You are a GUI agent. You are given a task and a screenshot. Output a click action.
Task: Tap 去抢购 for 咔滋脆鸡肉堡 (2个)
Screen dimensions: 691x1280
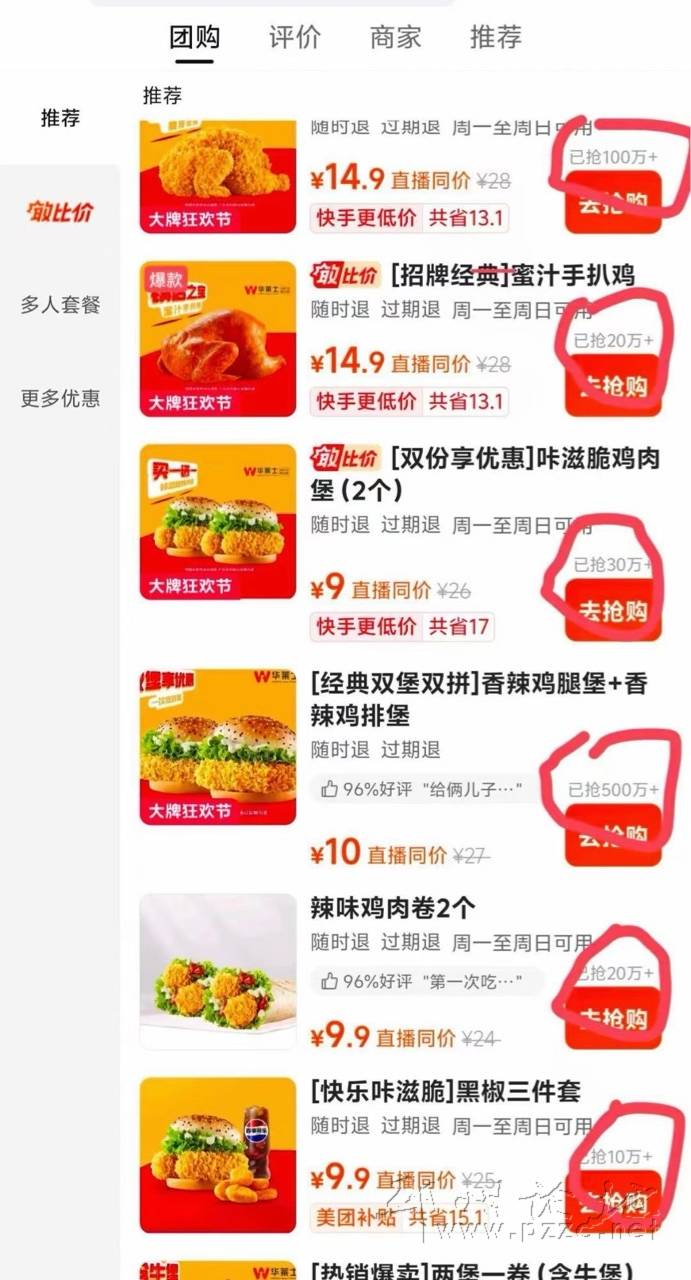click(x=613, y=611)
